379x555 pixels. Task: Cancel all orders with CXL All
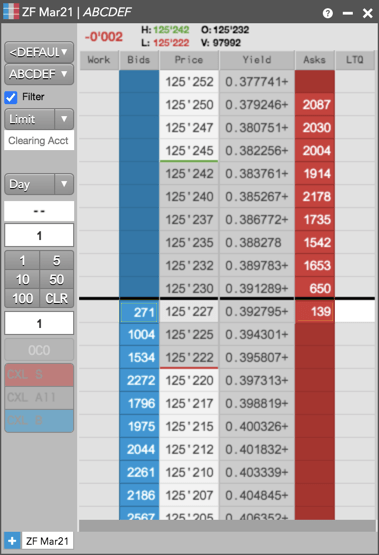tap(39, 398)
